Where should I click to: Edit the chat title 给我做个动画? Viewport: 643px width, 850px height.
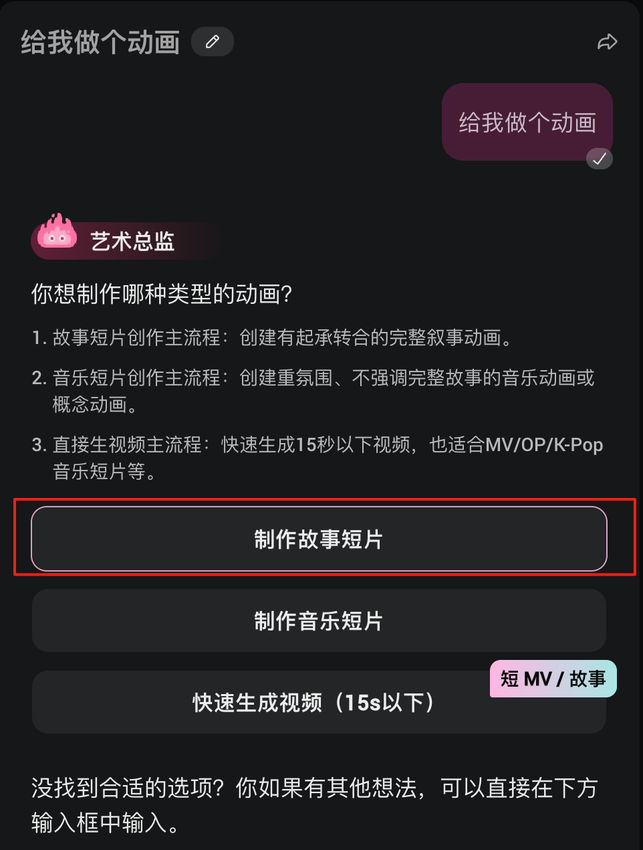[212, 42]
